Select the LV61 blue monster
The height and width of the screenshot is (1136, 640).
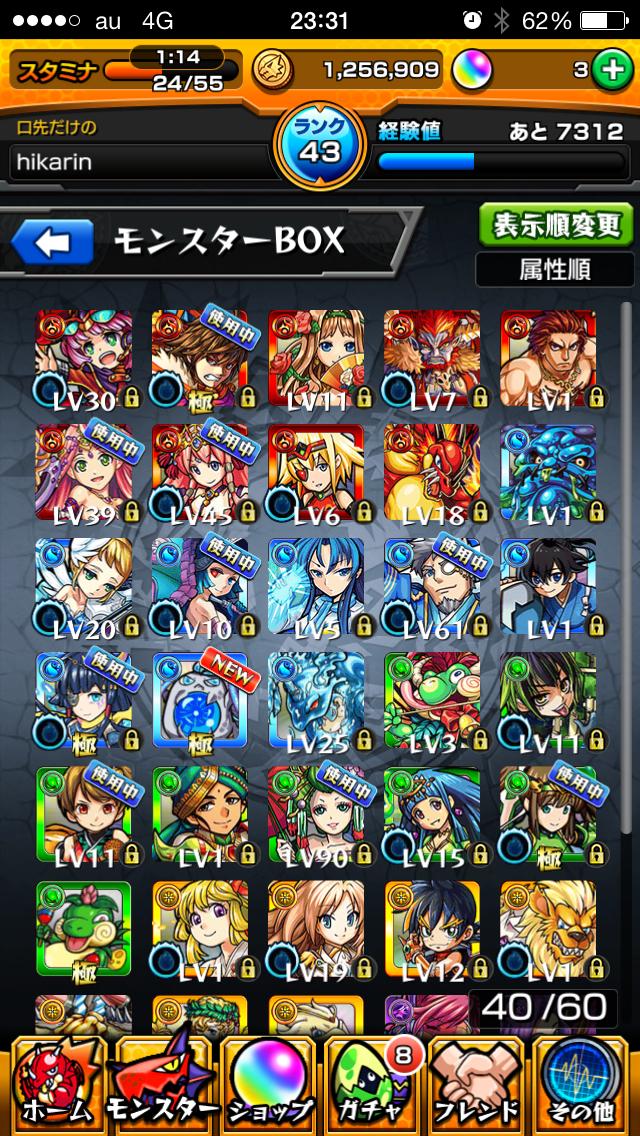click(432, 587)
